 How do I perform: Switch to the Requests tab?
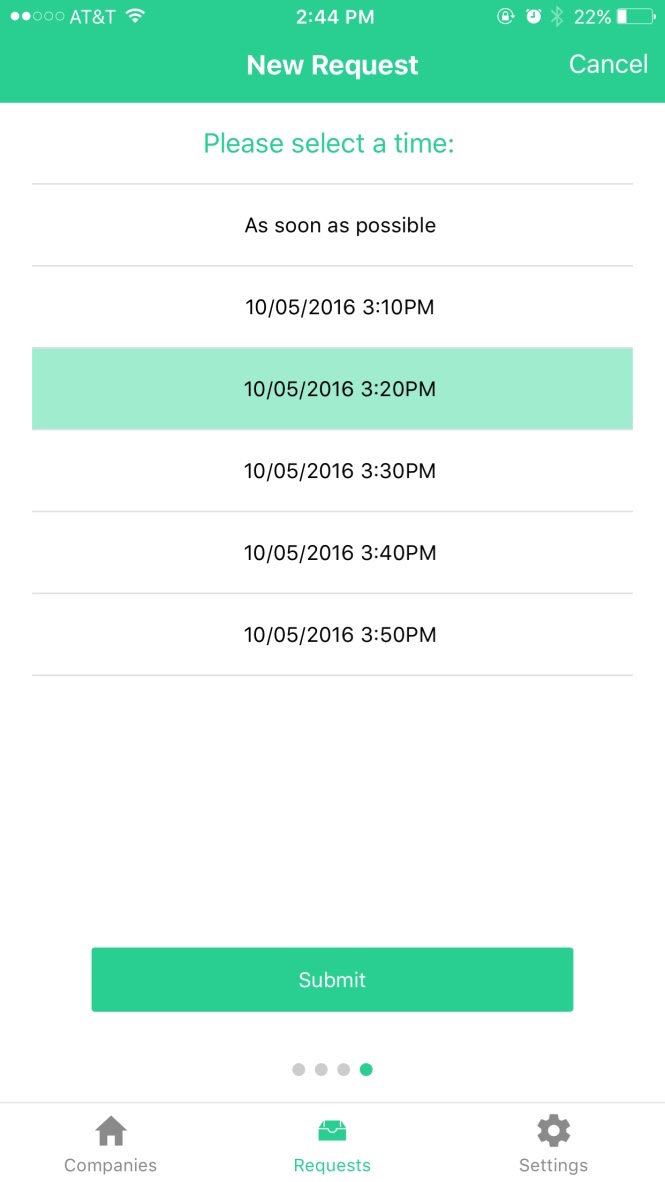click(332, 1144)
